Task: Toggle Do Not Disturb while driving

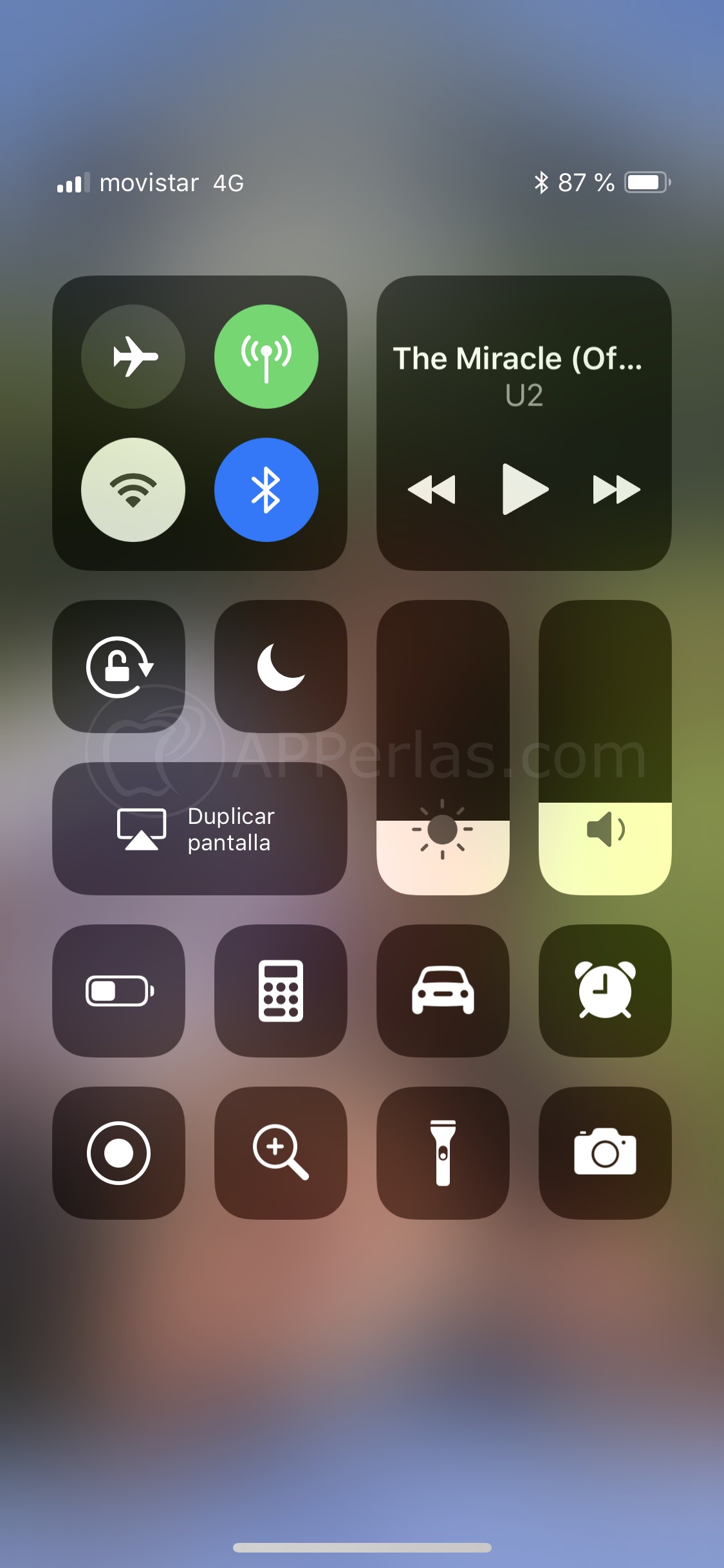Action: 443,991
